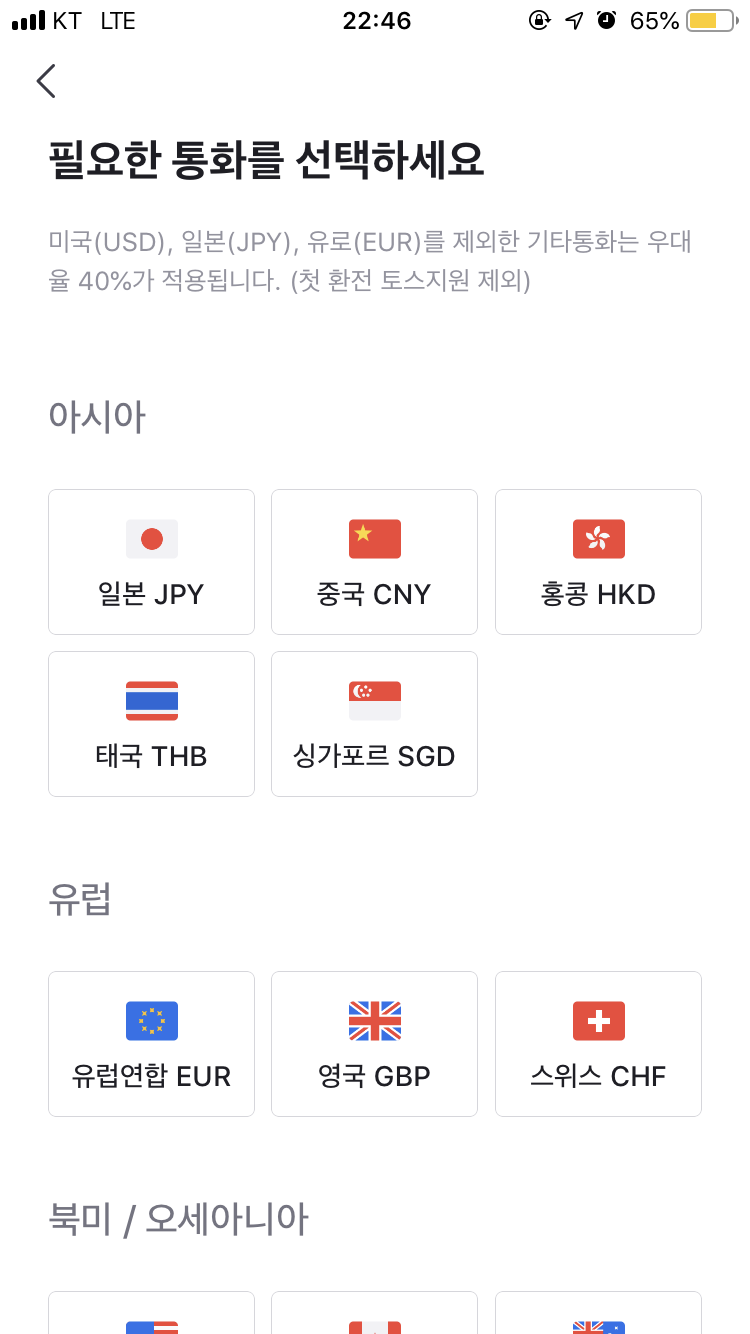Select the partially visible US currency card
This screenshot has height=1334, width=750.
[151, 1320]
